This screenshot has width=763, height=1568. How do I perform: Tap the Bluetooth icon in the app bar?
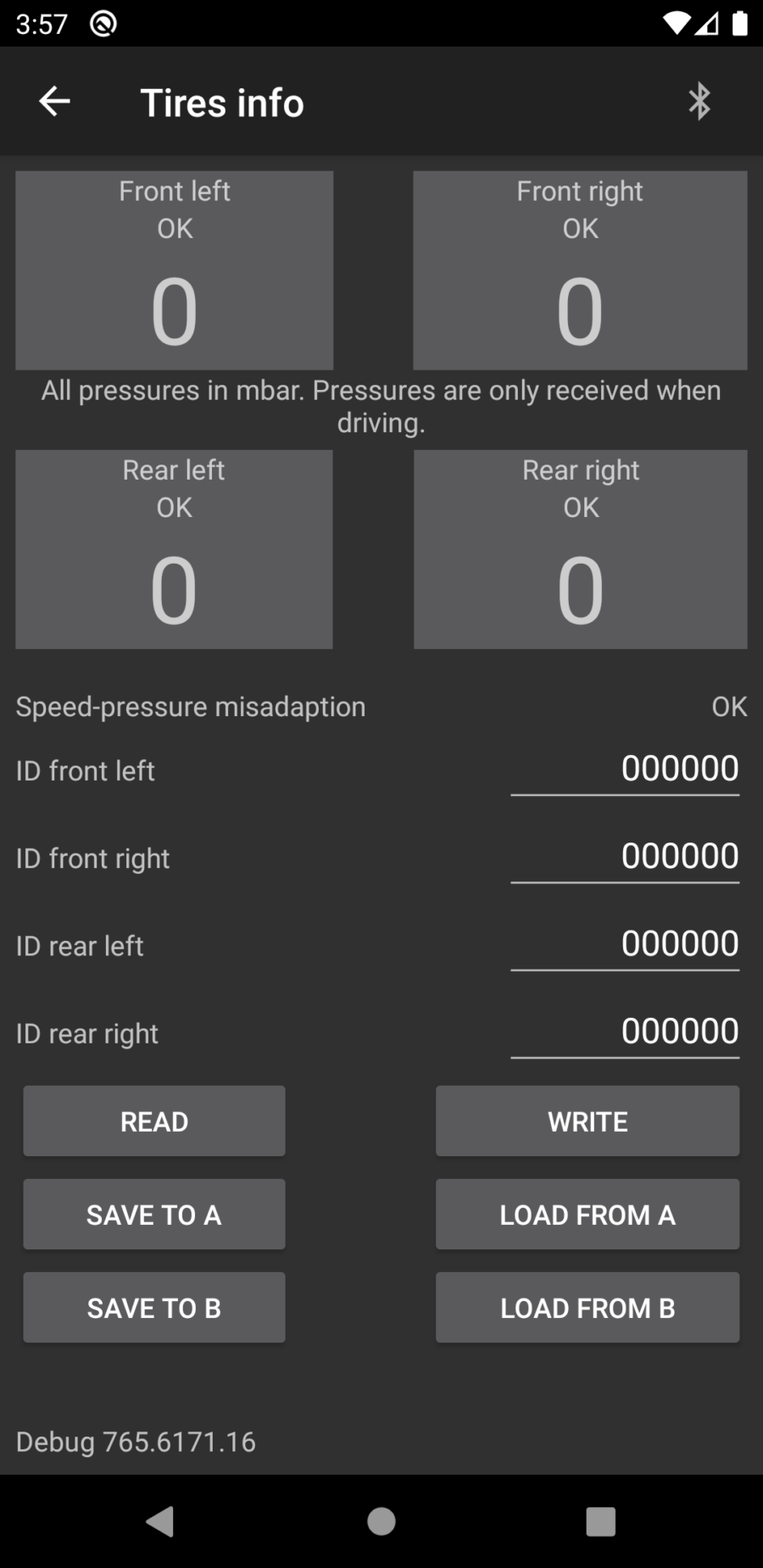click(x=699, y=102)
